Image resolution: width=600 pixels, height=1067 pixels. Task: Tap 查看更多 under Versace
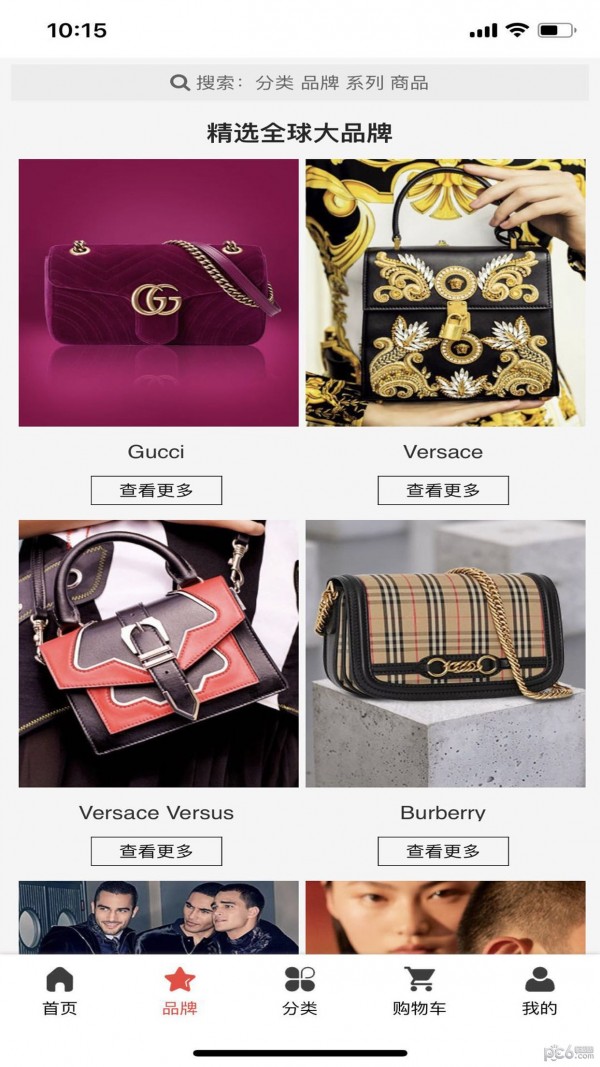pos(443,490)
